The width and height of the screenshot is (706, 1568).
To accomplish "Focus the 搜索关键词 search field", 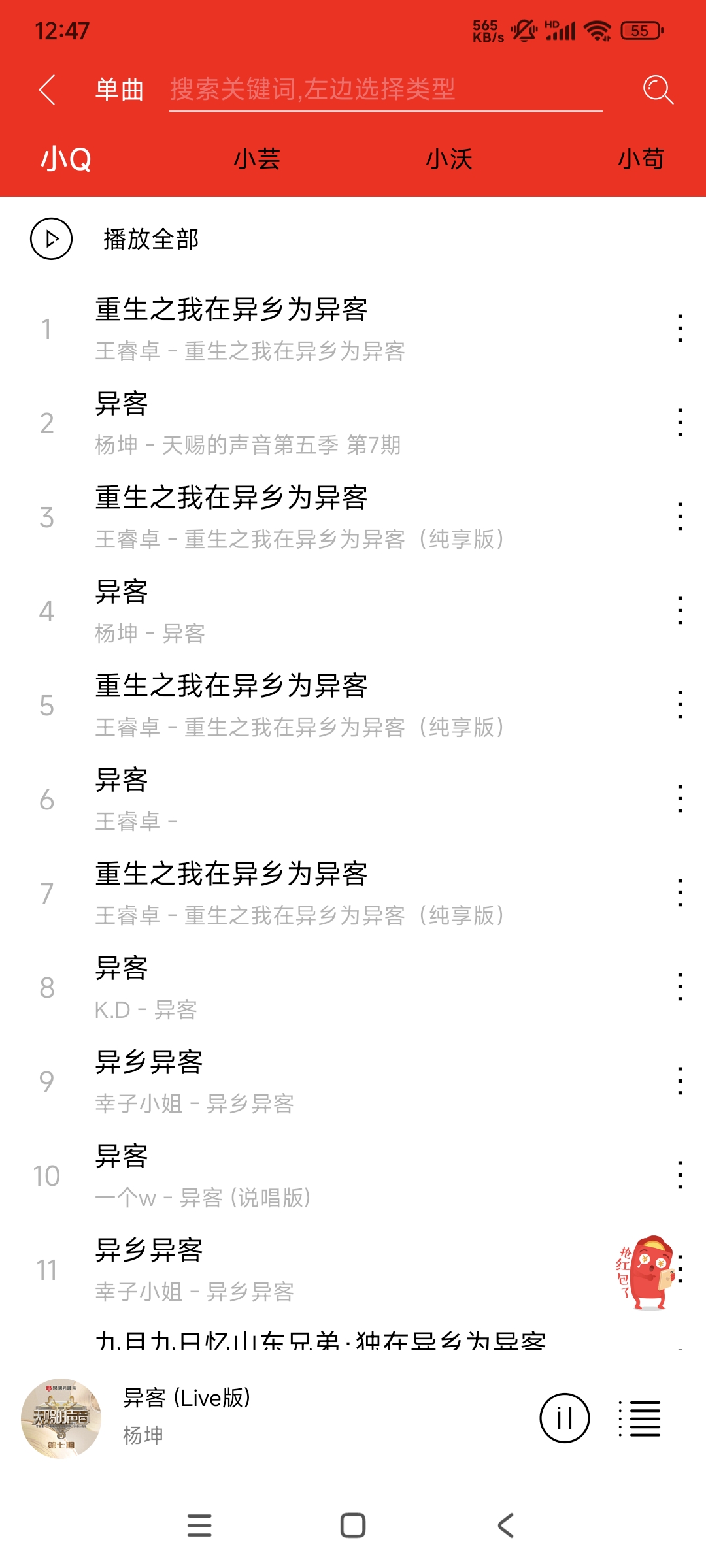I will (386, 90).
